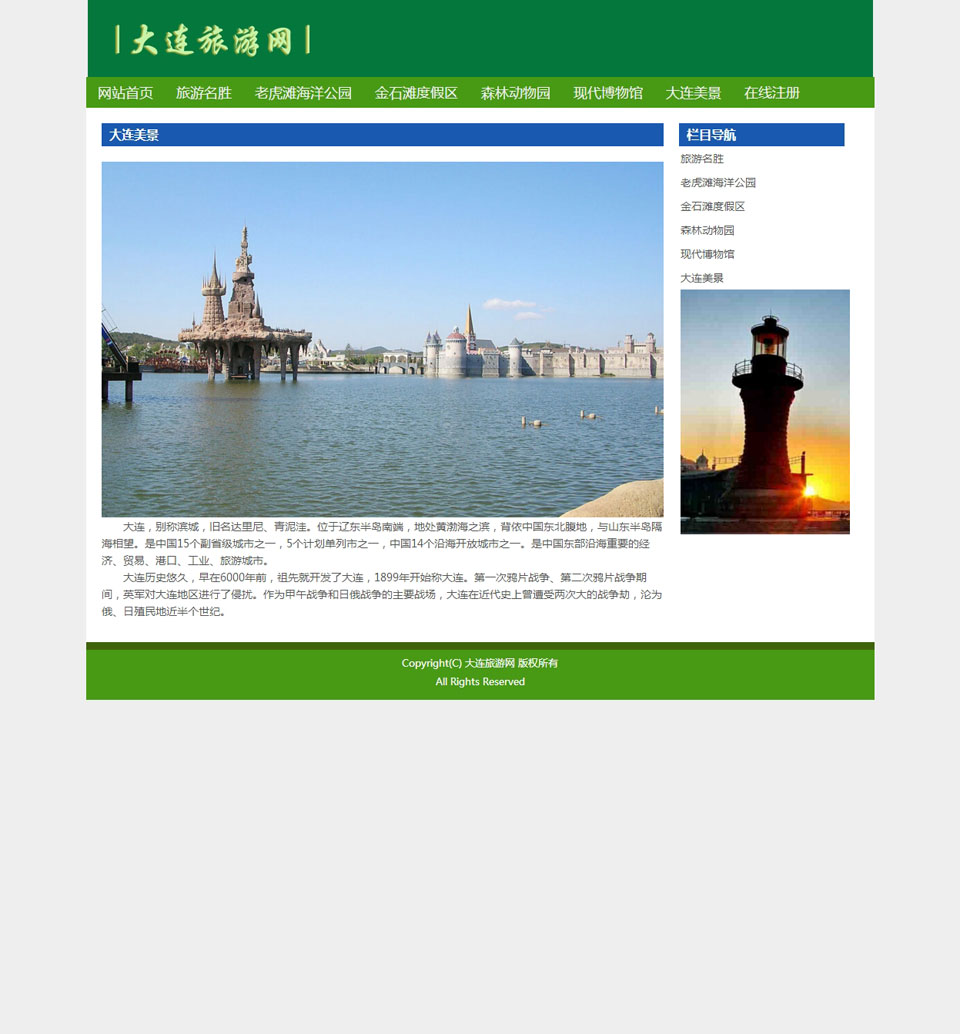The image size is (960, 1034).
Task: Visit 森林动物园 from the sidebar navigation
Action: tap(708, 231)
